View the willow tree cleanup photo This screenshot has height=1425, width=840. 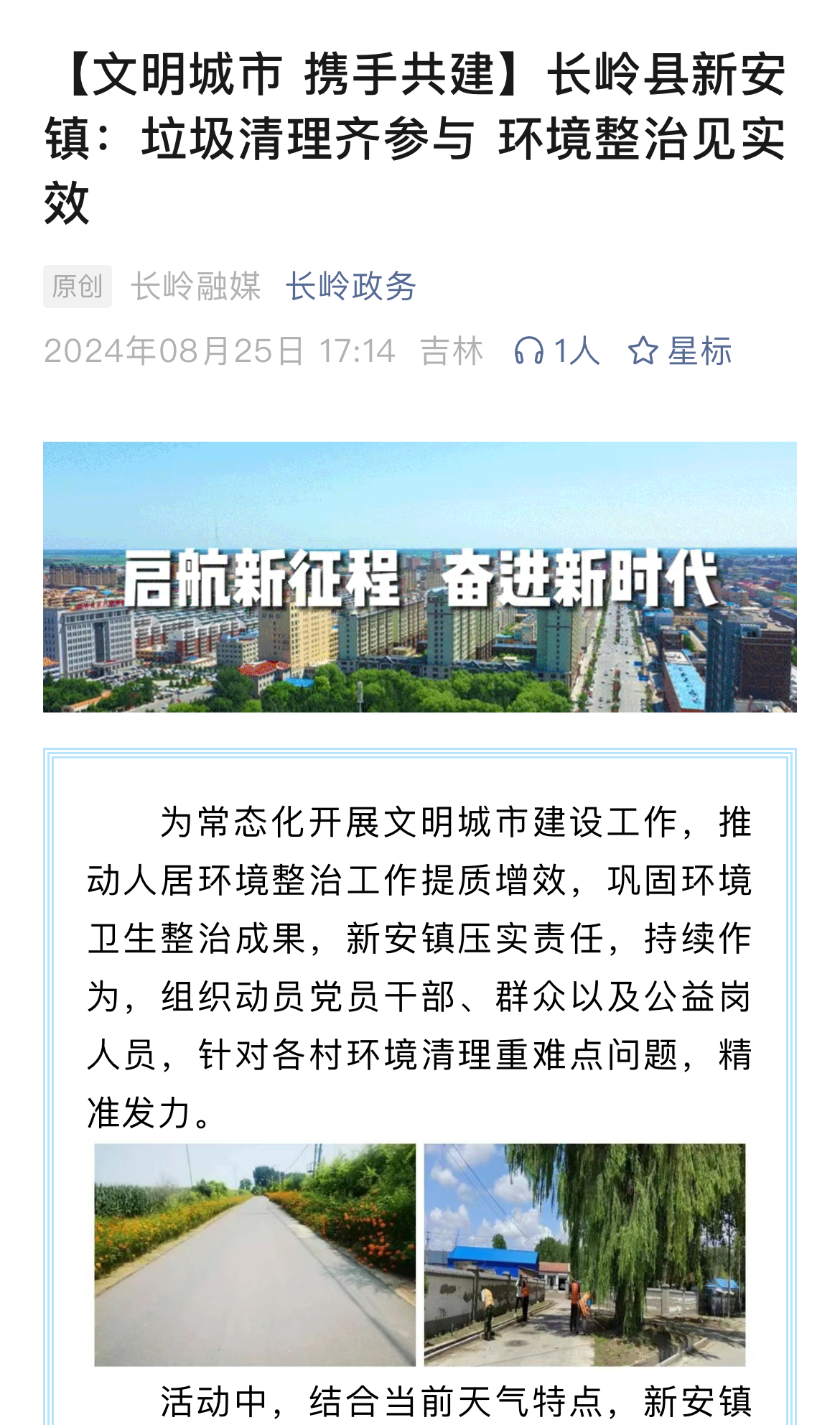coord(584,1255)
